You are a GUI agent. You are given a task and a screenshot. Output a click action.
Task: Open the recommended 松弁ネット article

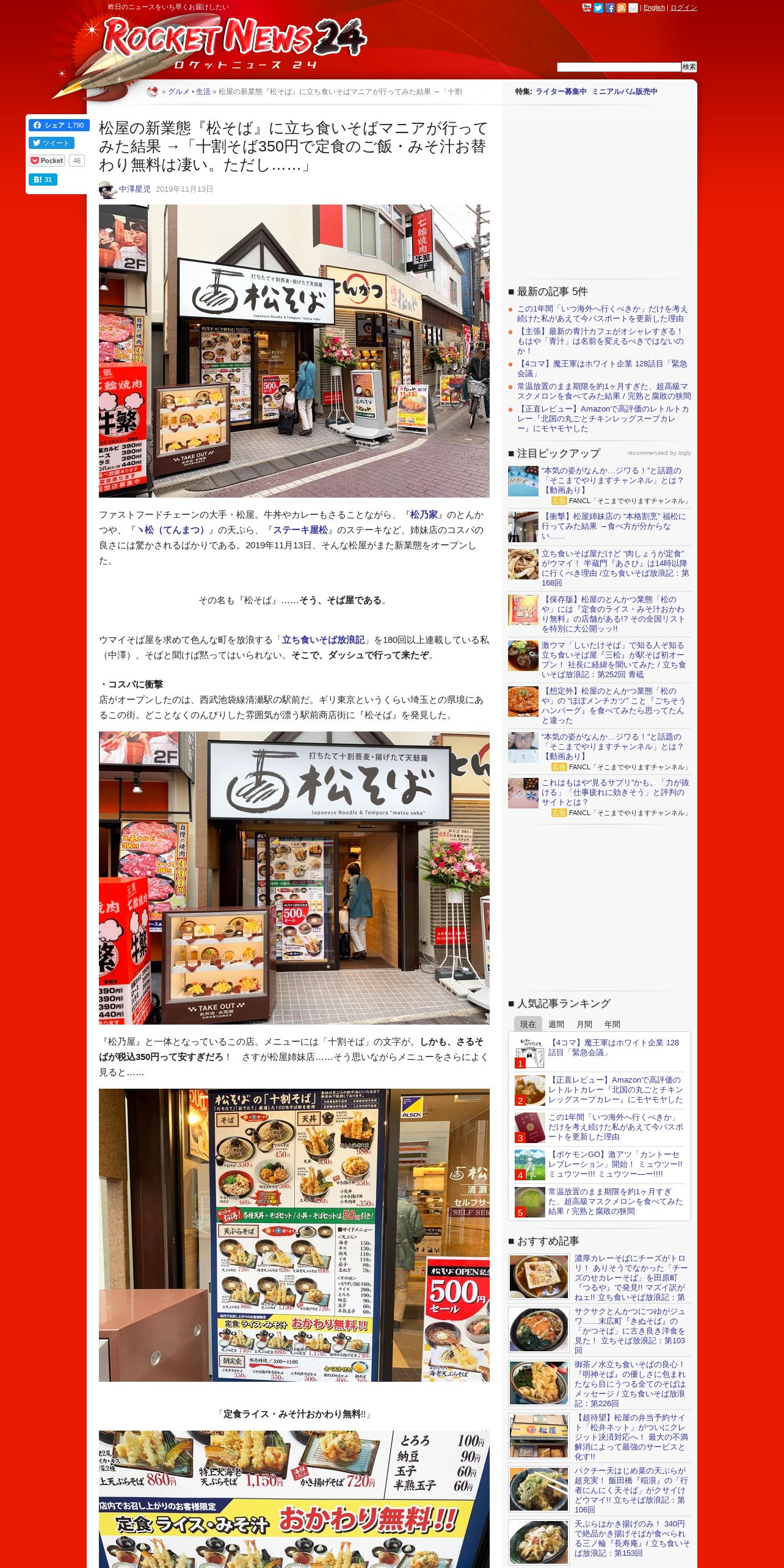pyautogui.click(x=631, y=1437)
